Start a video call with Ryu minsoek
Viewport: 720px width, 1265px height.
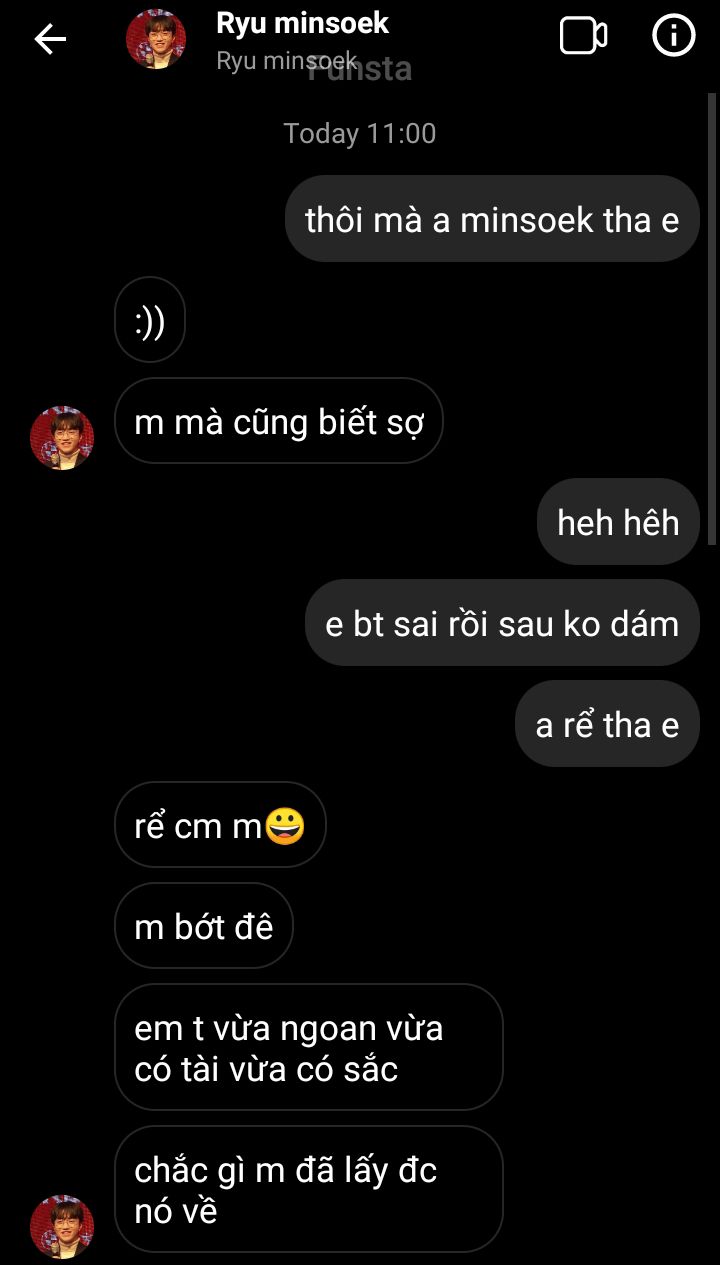(583, 37)
